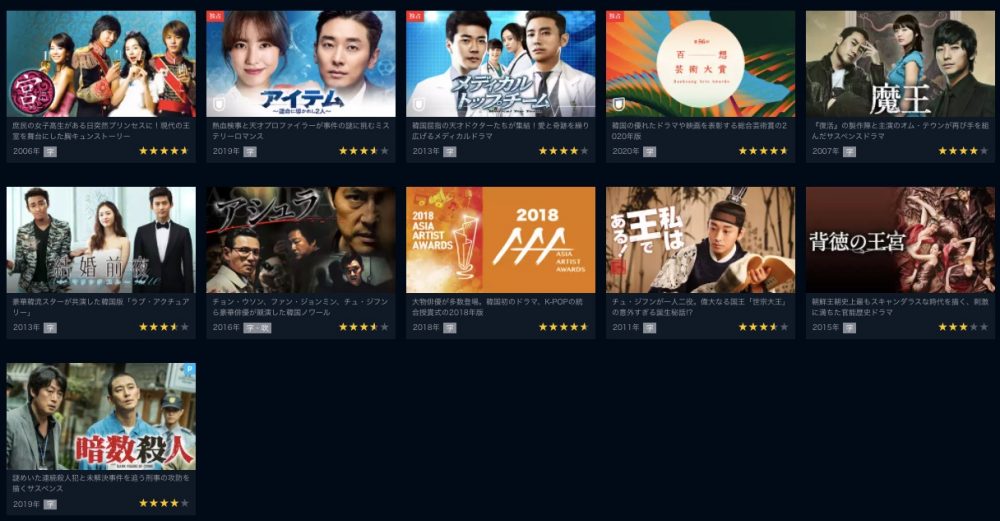View the 暗数殺人 movie card
Image resolution: width=1000 pixels, height=521 pixels.
pos(100,416)
